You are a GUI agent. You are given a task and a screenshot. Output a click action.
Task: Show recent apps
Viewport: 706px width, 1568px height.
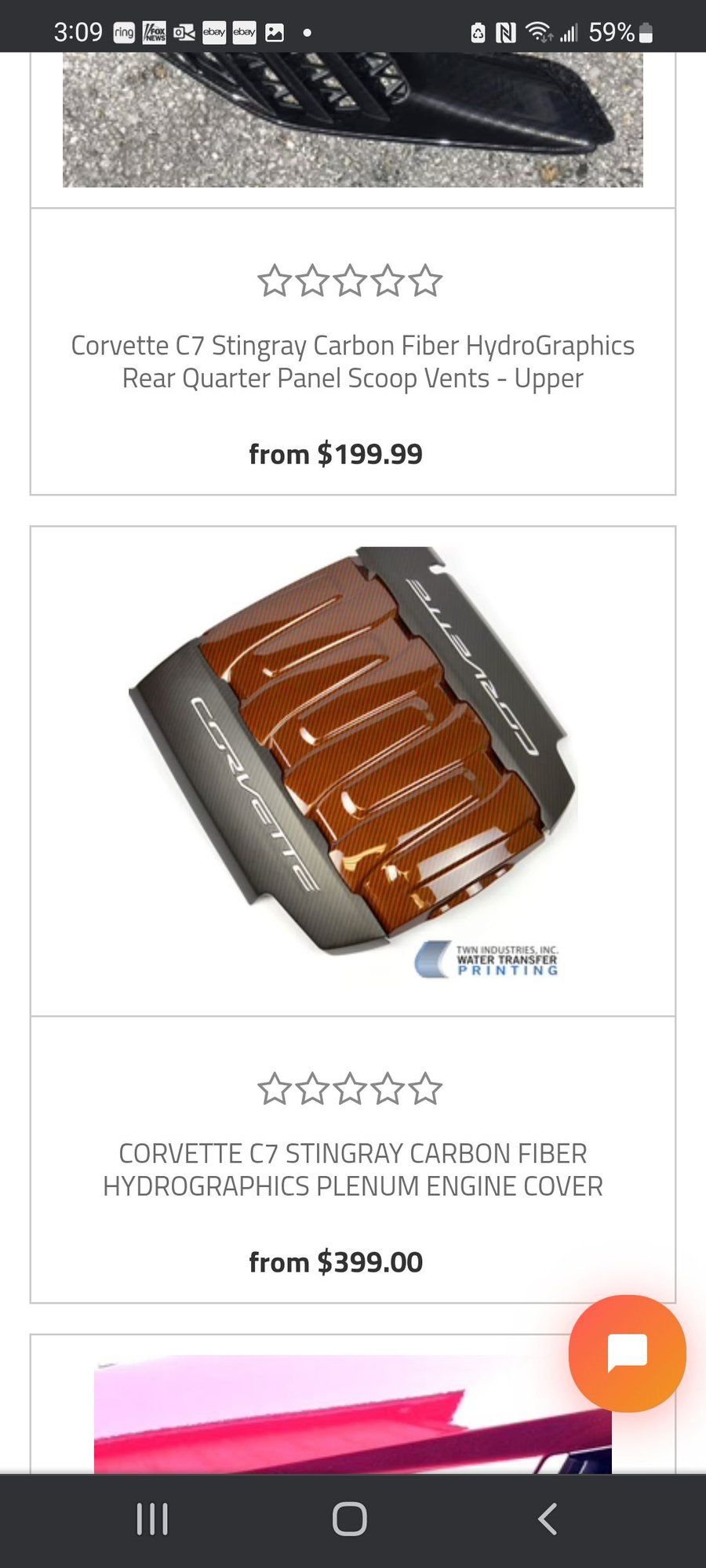pyautogui.click(x=152, y=1519)
